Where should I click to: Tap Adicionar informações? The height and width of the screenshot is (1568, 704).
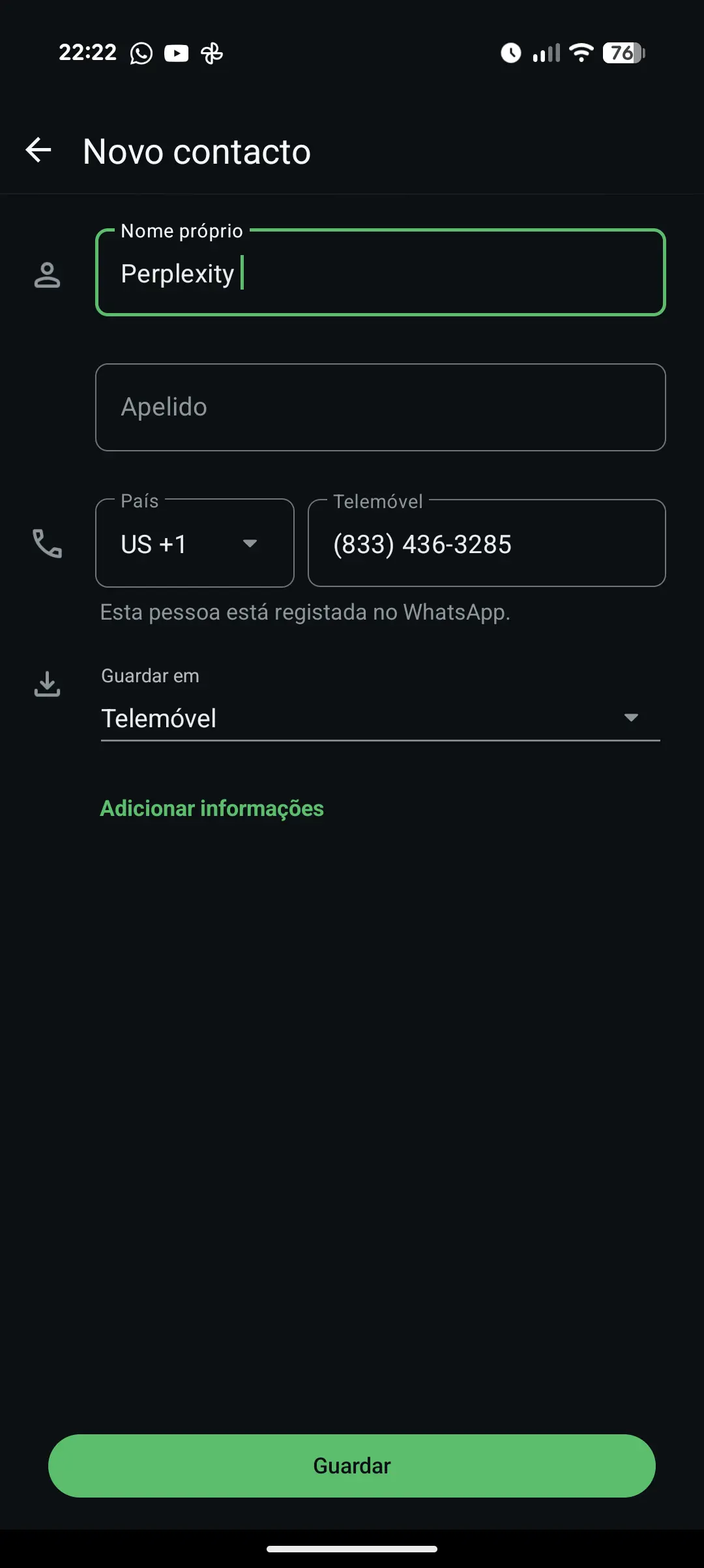click(x=212, y=808)
